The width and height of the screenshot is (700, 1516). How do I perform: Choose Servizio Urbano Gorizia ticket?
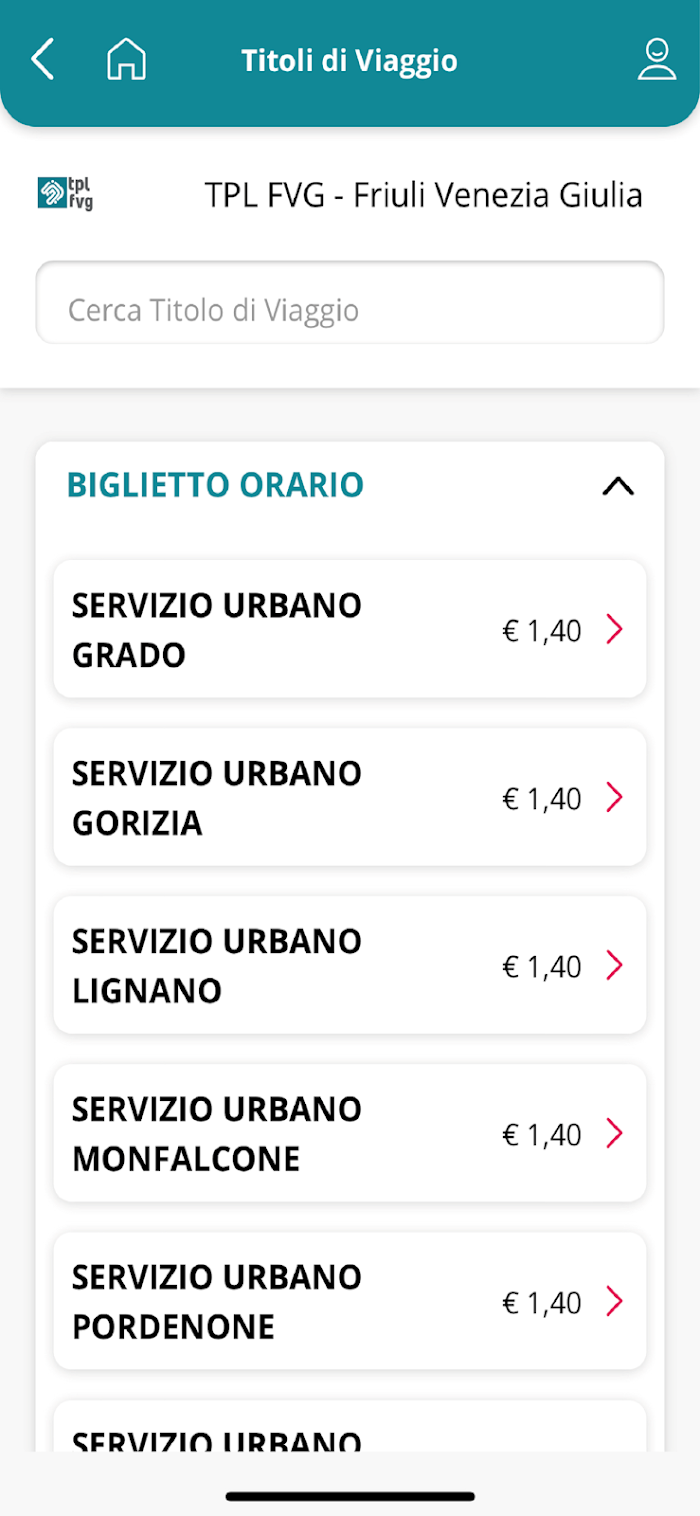[350, 797]
